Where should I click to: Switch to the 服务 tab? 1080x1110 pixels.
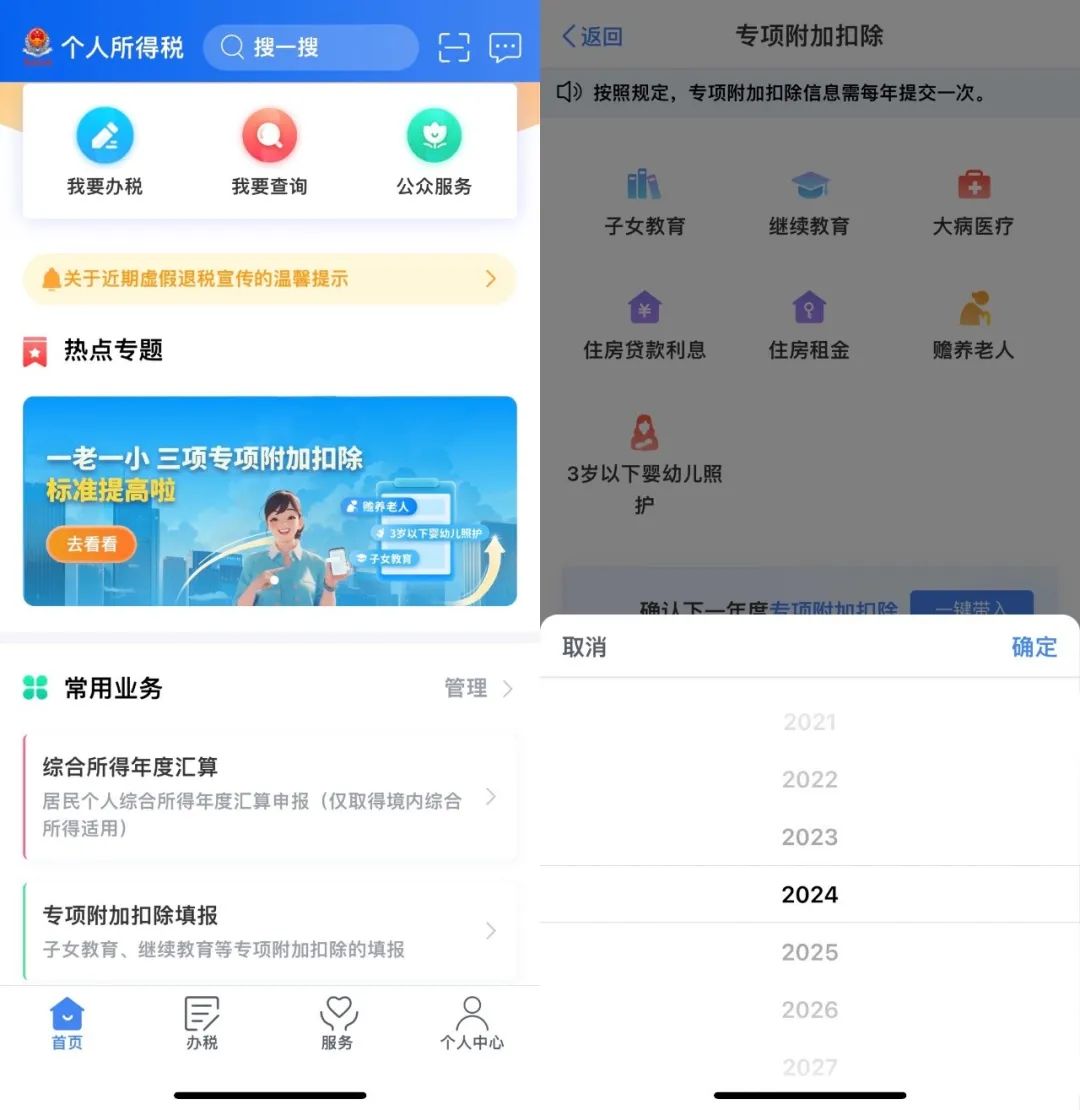pos(337,1023)
